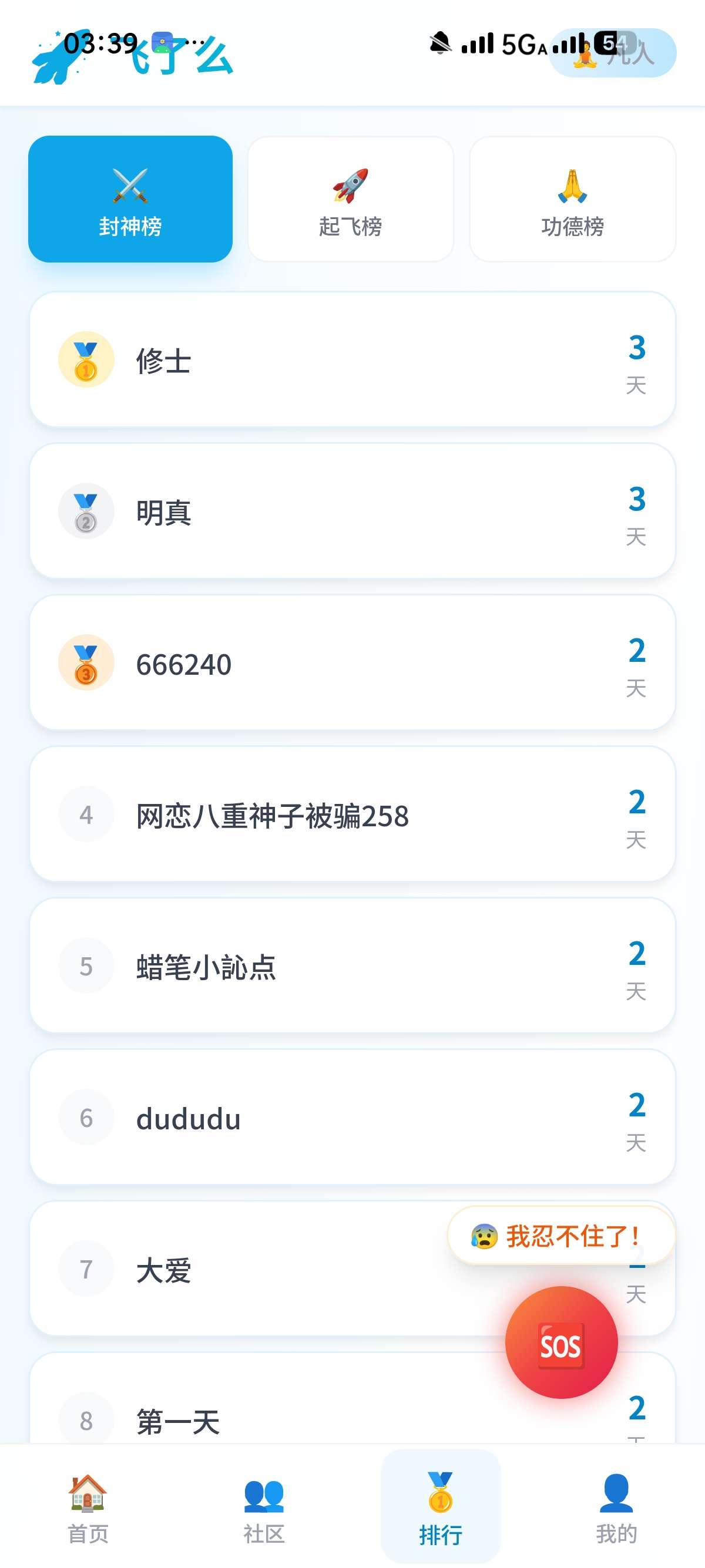
Task: Tap the silver medal next to 明真
Action: click(86, 512)
